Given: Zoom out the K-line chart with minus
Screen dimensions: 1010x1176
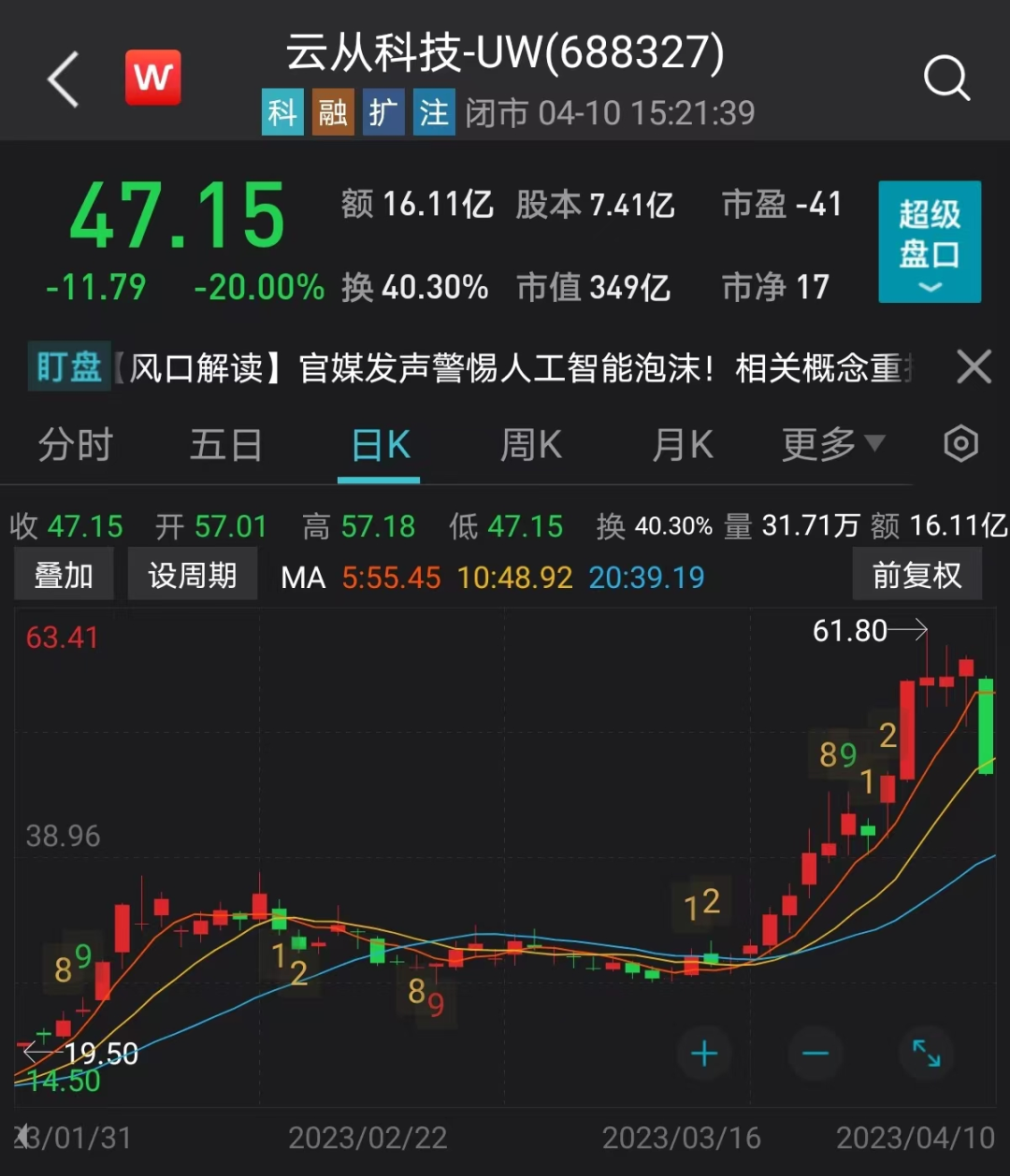Looking at the screenshot, I should pos(815,1054).
